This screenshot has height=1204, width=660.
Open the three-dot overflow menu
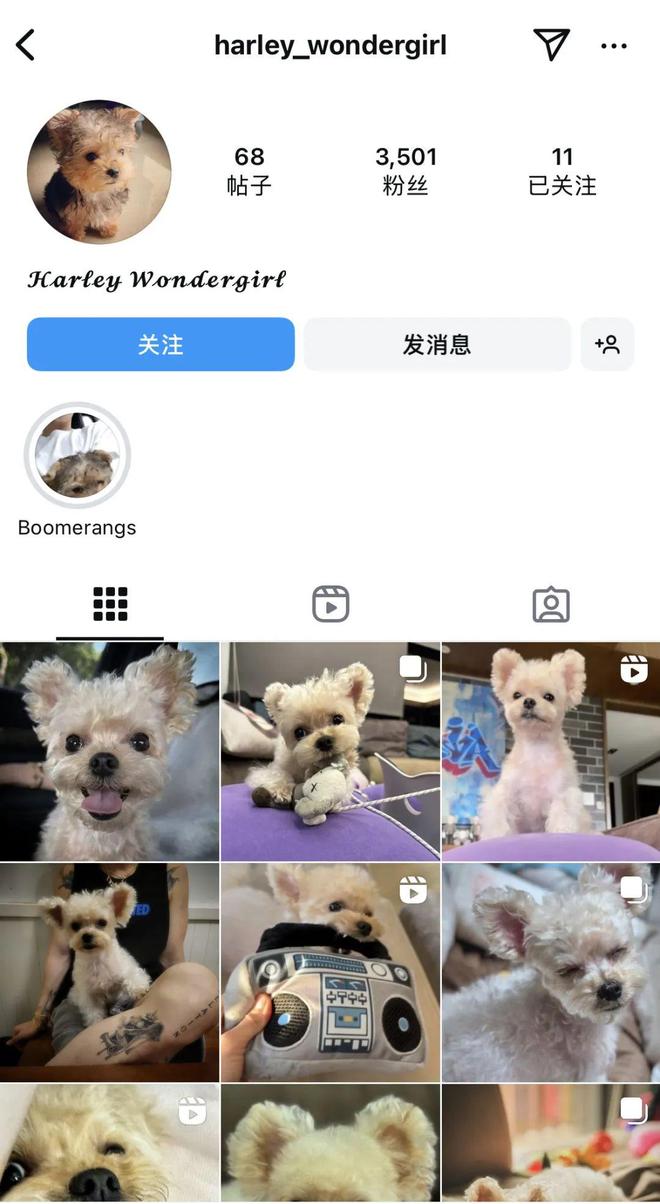[x=614, y=45]
